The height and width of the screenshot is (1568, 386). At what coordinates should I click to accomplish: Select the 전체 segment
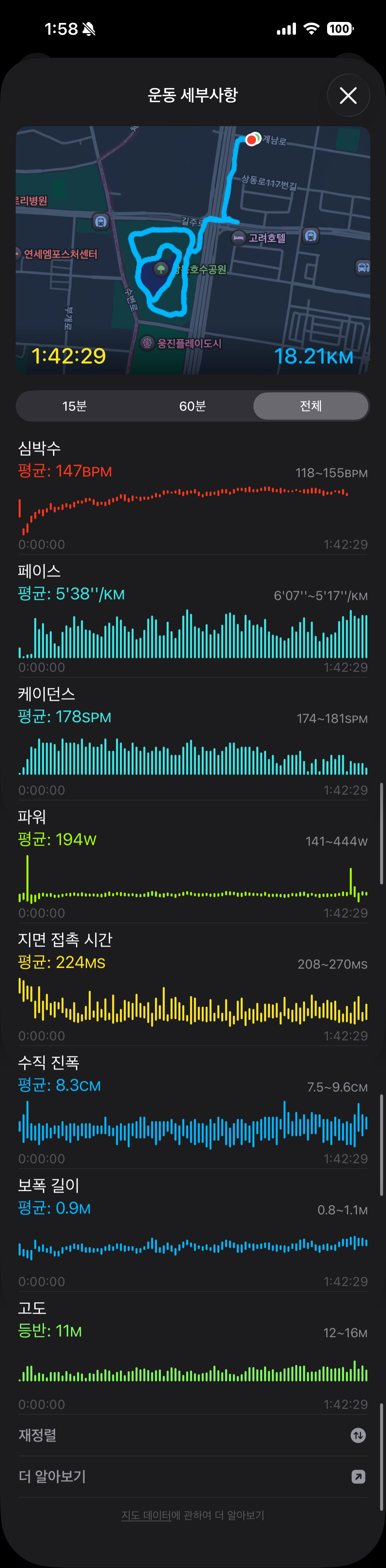point(310,406)
